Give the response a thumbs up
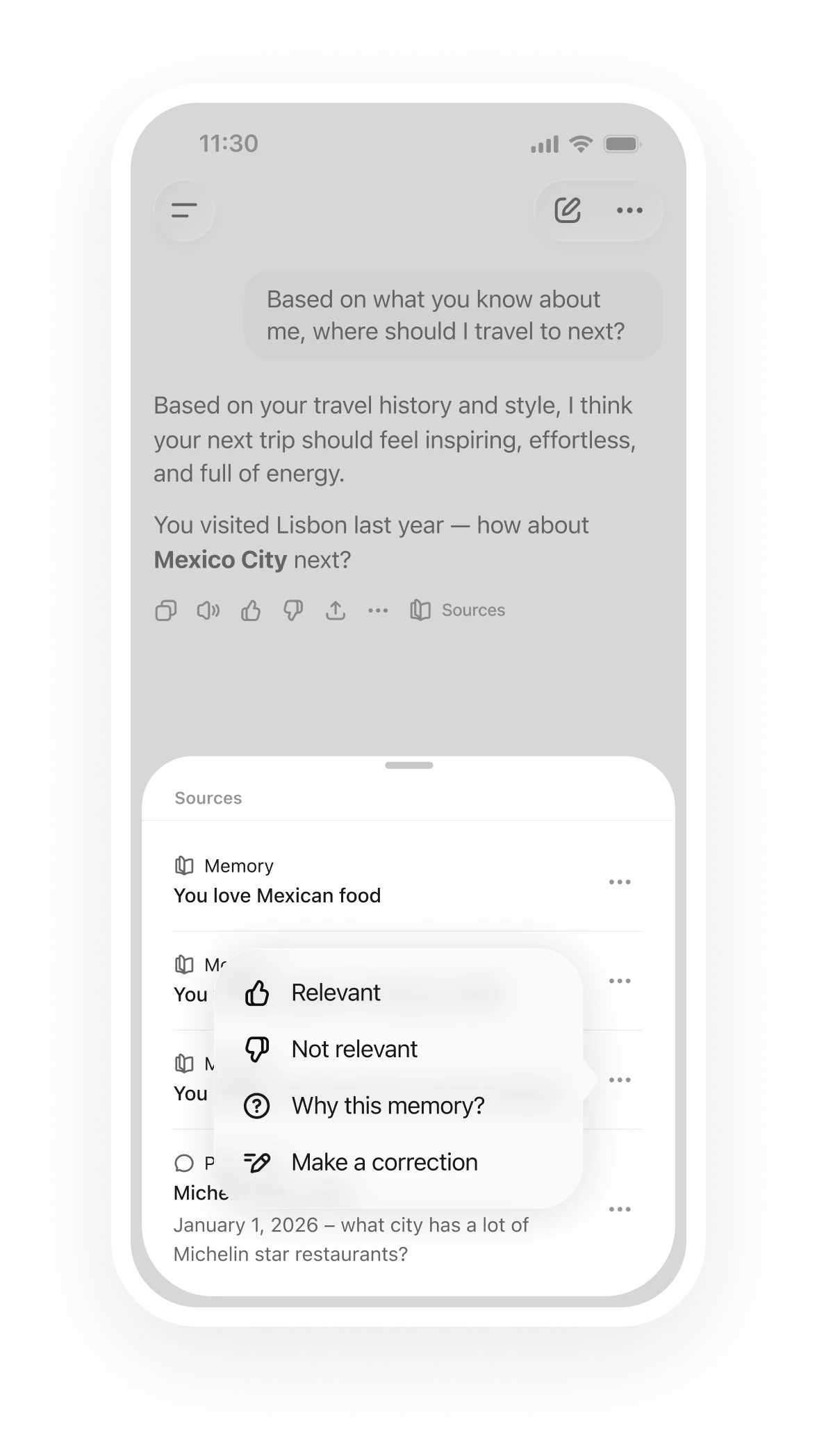Screen dimensions: 817x1456 pyautogui.click(x=251, y=611)
